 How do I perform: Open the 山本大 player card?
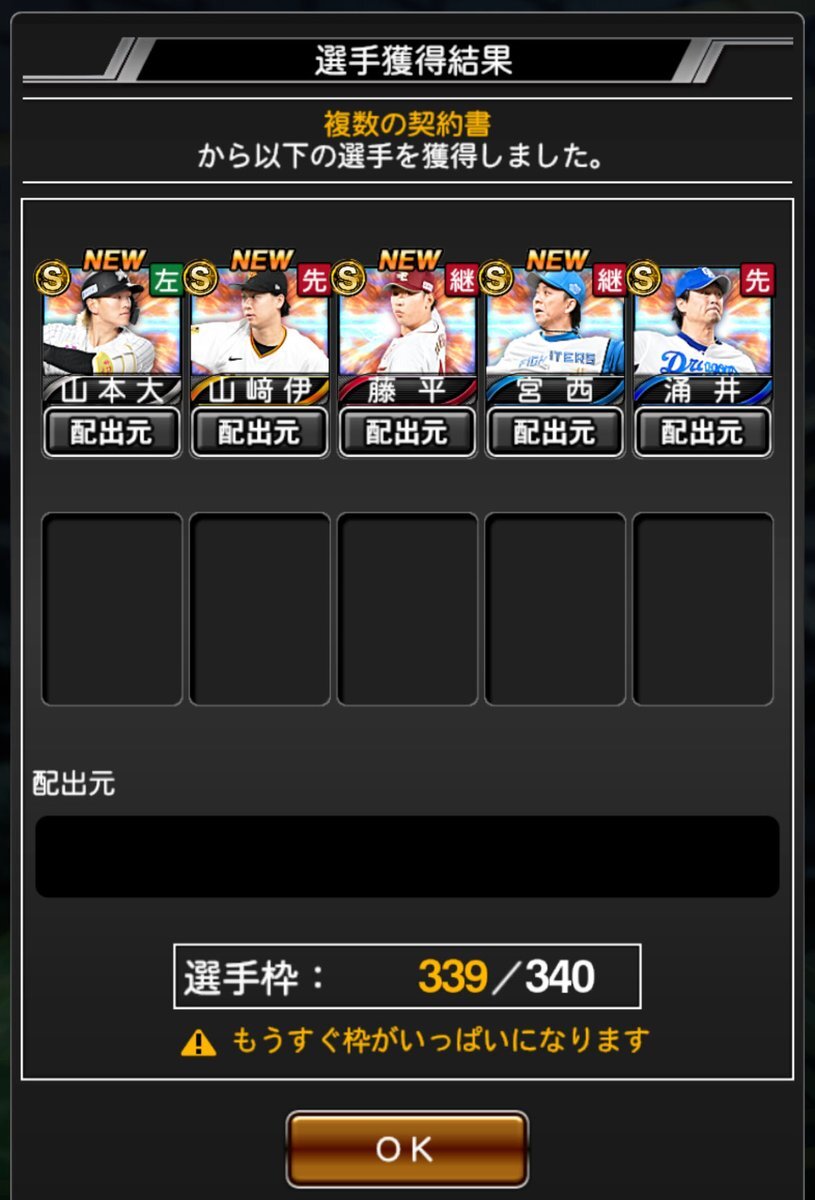[112, 332]
